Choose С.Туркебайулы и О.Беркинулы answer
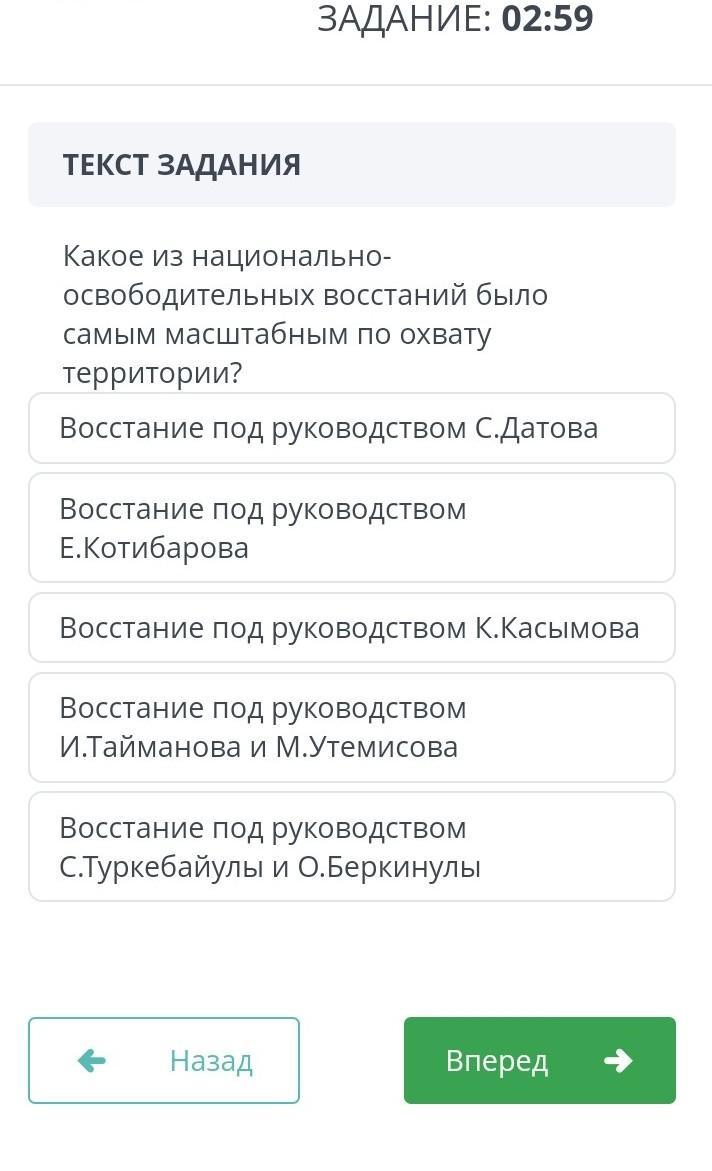 (352, 847)
